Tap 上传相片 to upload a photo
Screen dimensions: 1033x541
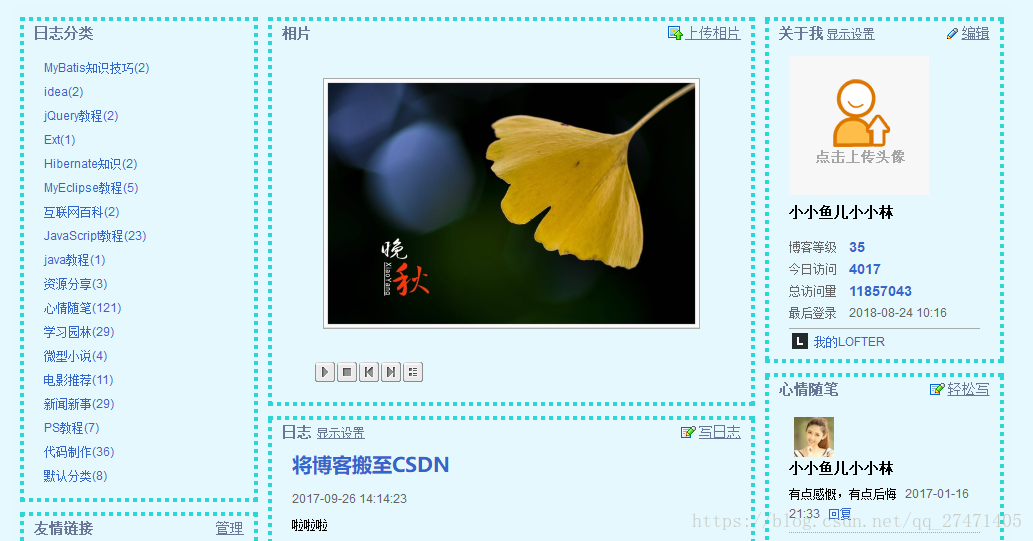(x=712, y=33)
